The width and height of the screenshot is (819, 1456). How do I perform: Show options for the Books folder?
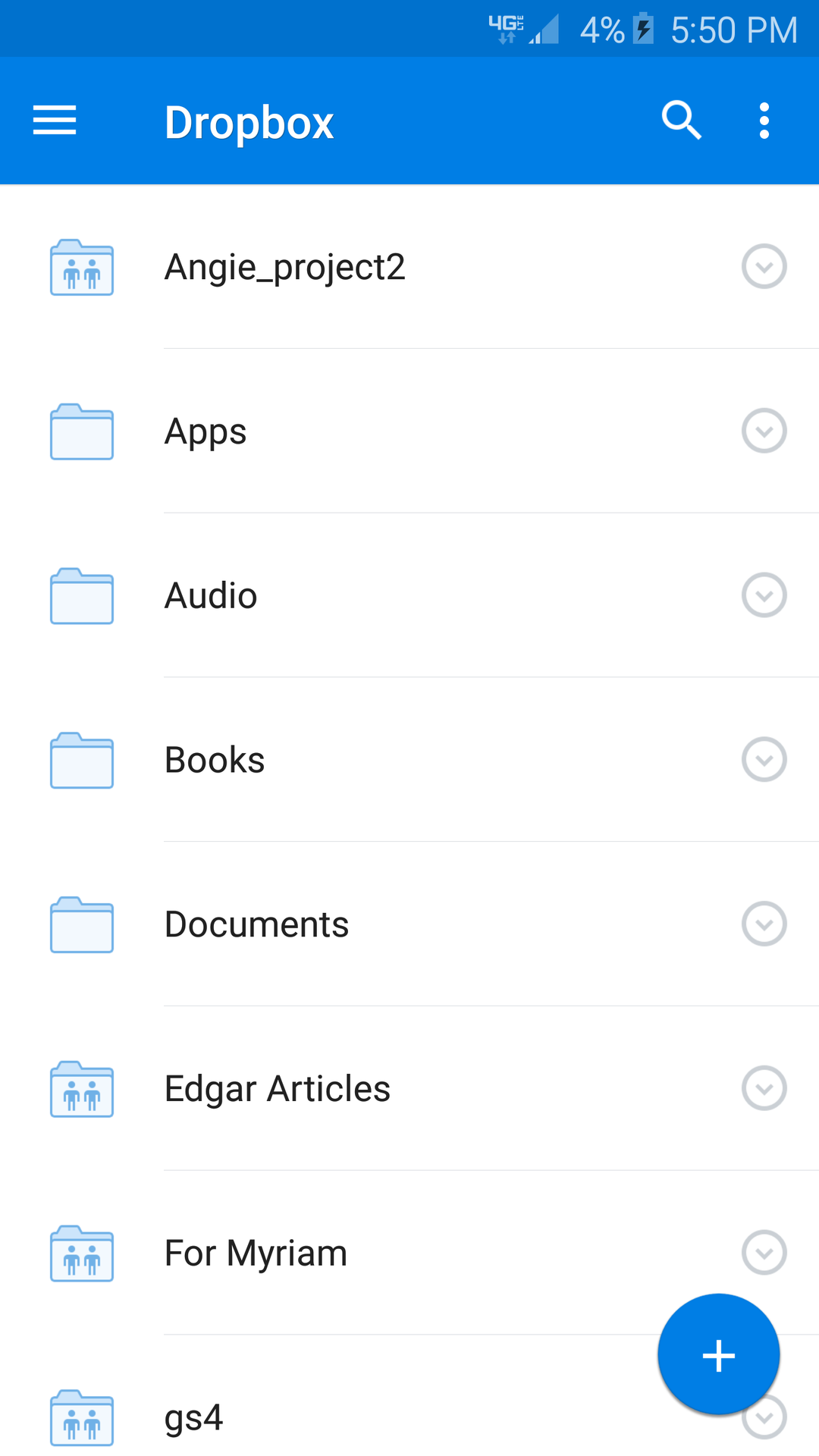pos(764,760)
